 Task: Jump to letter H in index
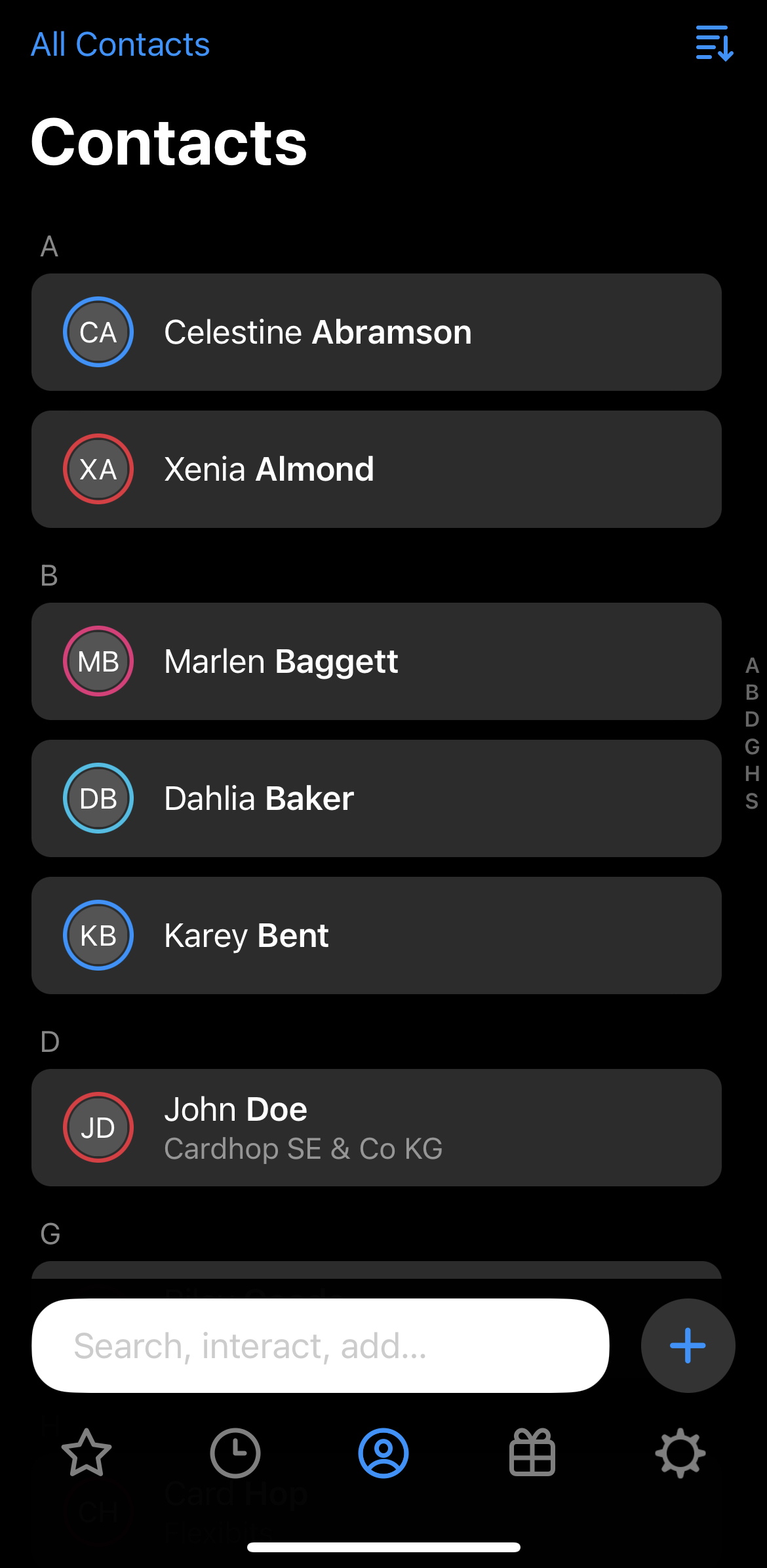tap(752, 774)
